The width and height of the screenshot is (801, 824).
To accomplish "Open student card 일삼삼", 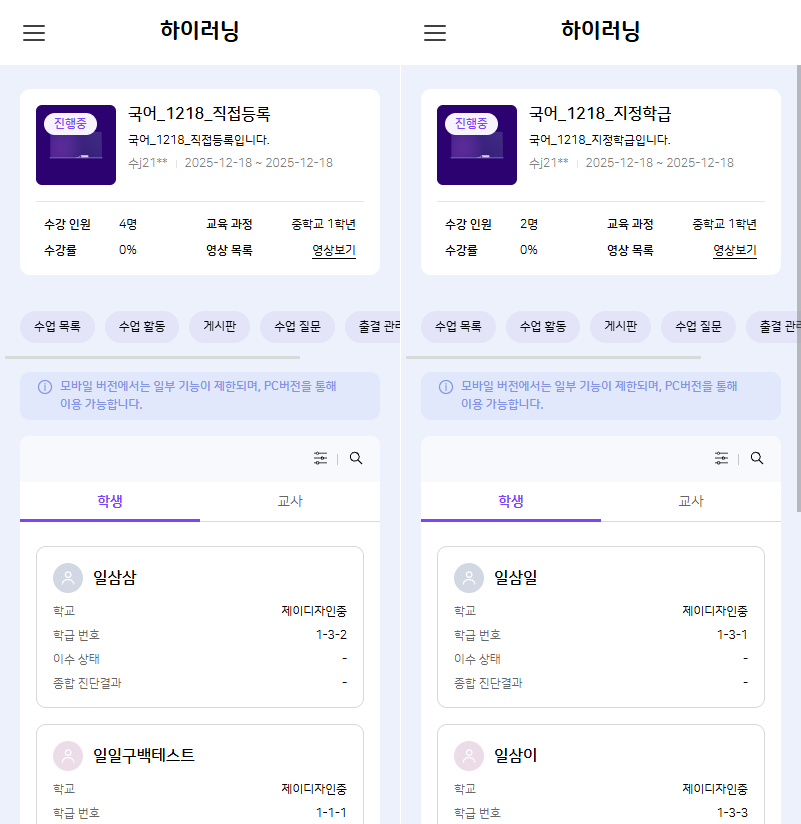I will click(x=200, y=626).
